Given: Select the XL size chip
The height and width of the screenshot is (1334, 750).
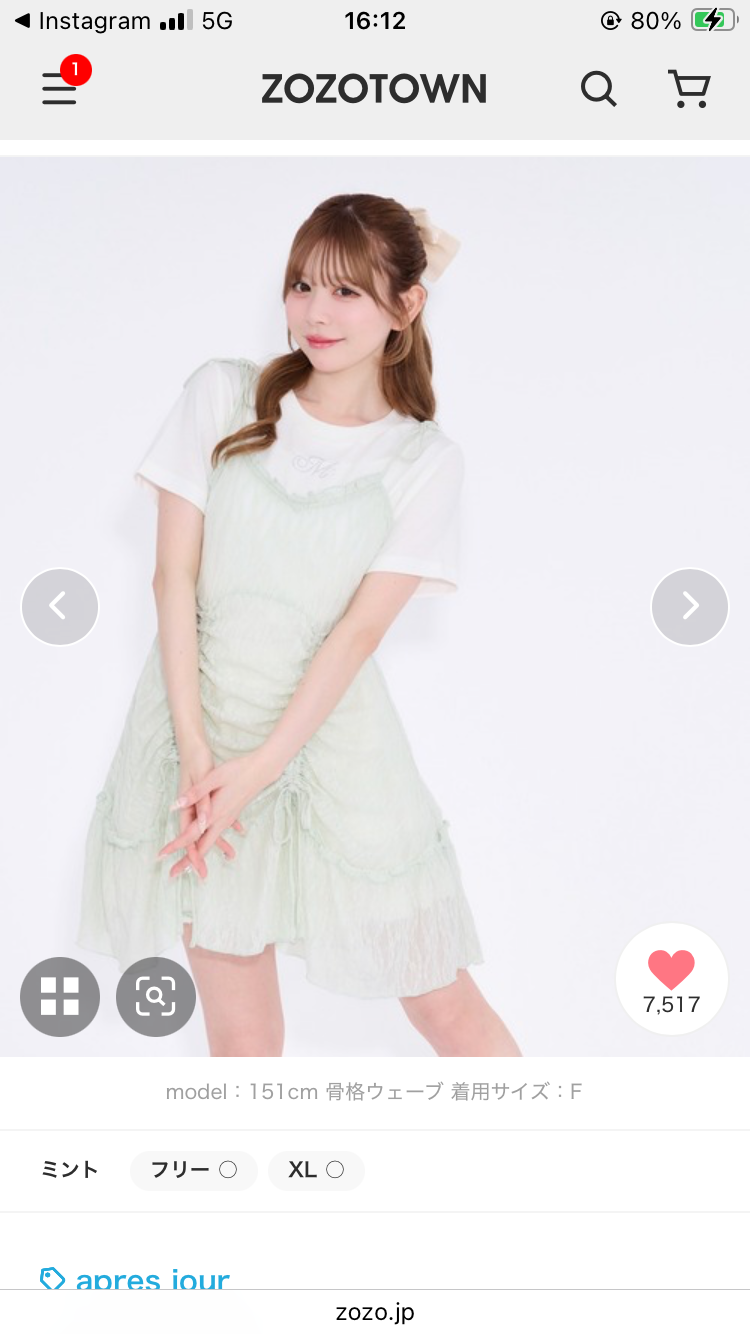Looking at the screenshot, I should 316,1170.
